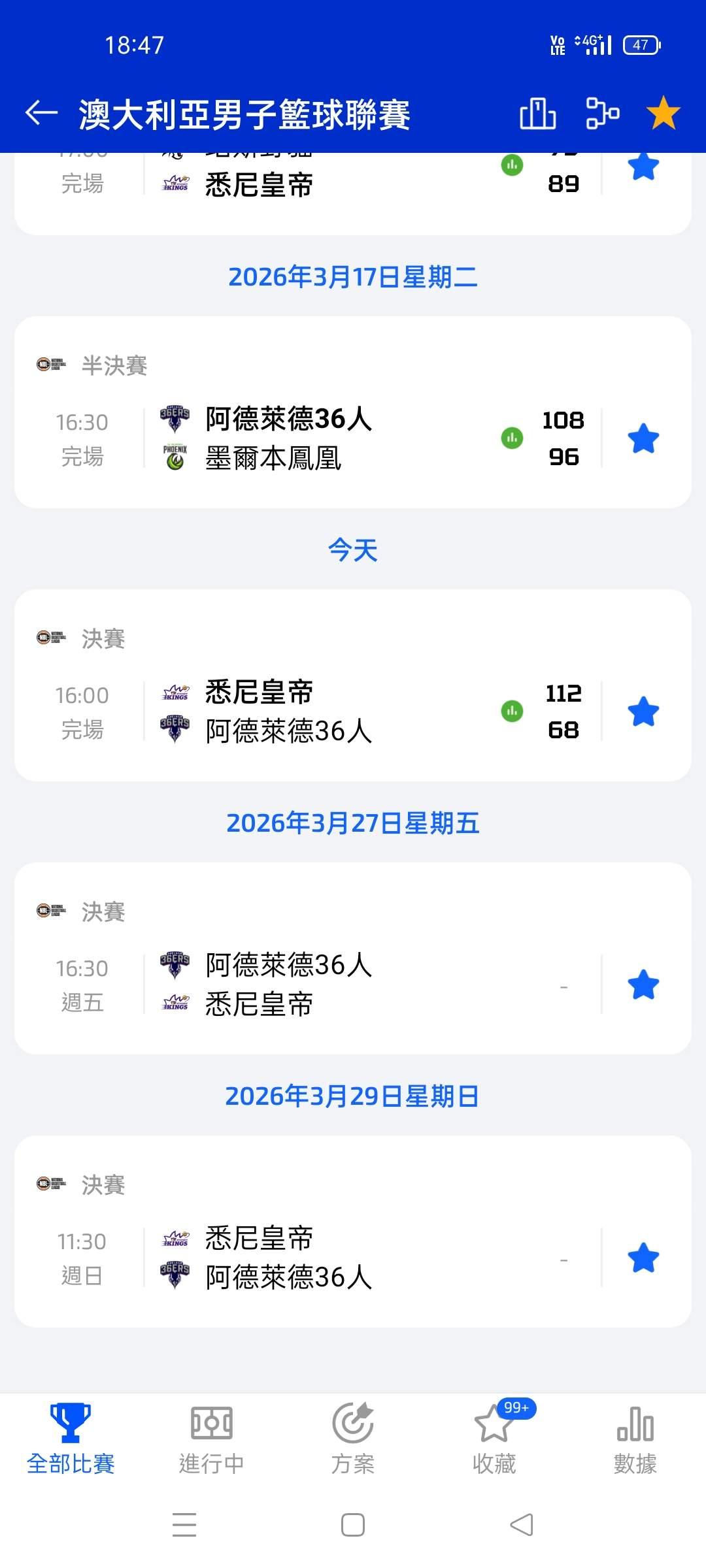Go back from the league page

click(41, 114)
